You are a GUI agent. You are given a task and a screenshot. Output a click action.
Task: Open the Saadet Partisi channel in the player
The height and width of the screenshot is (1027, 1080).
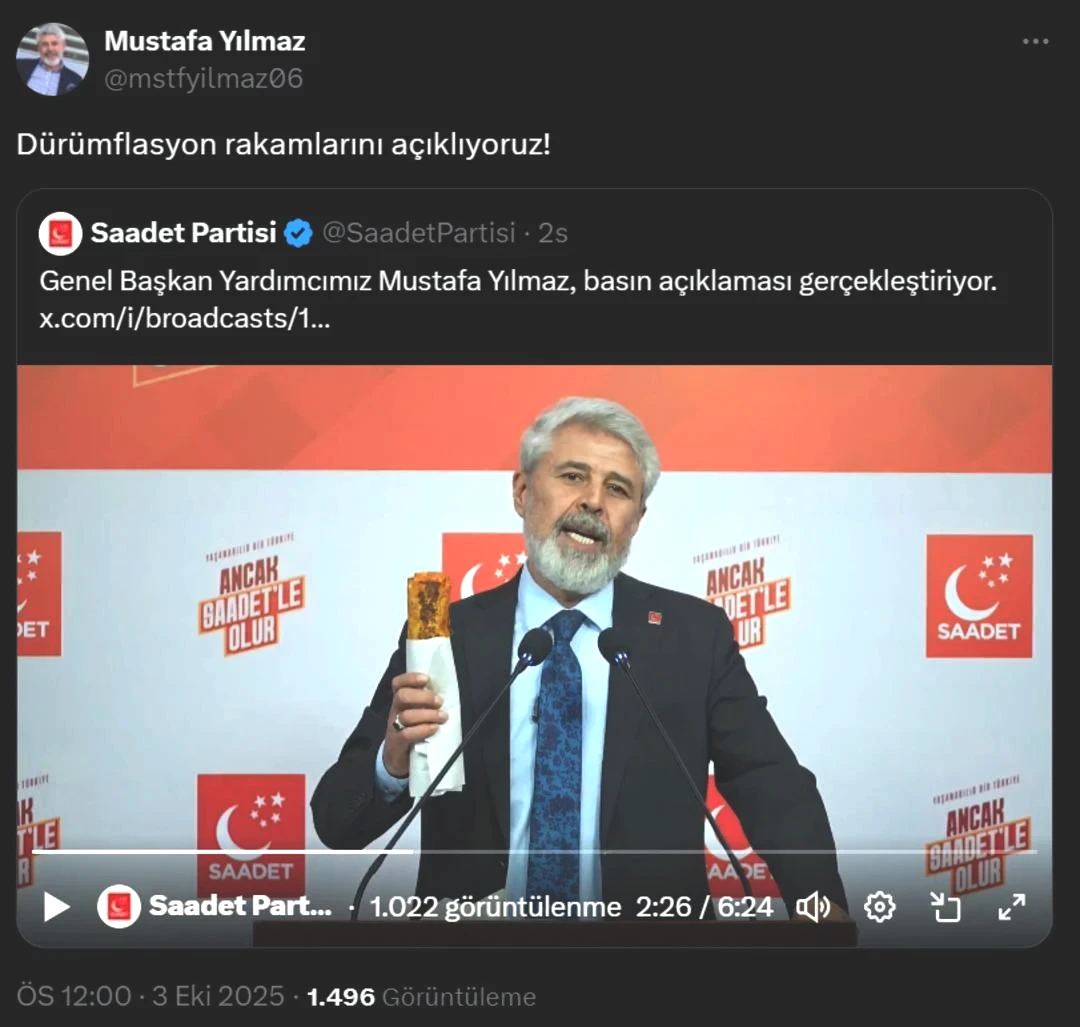(240, 906)
